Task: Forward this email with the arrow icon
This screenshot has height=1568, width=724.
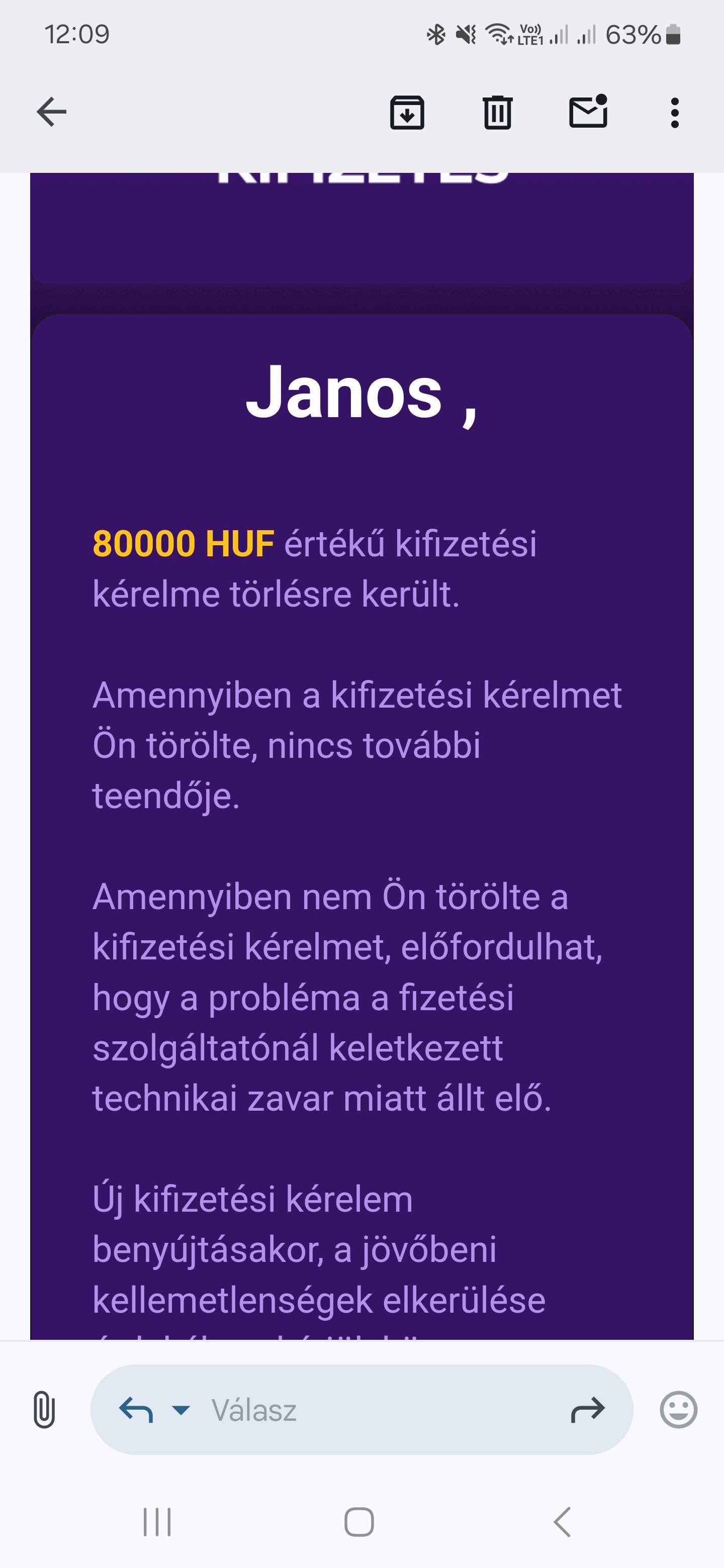Action: tap(588, 1410)
